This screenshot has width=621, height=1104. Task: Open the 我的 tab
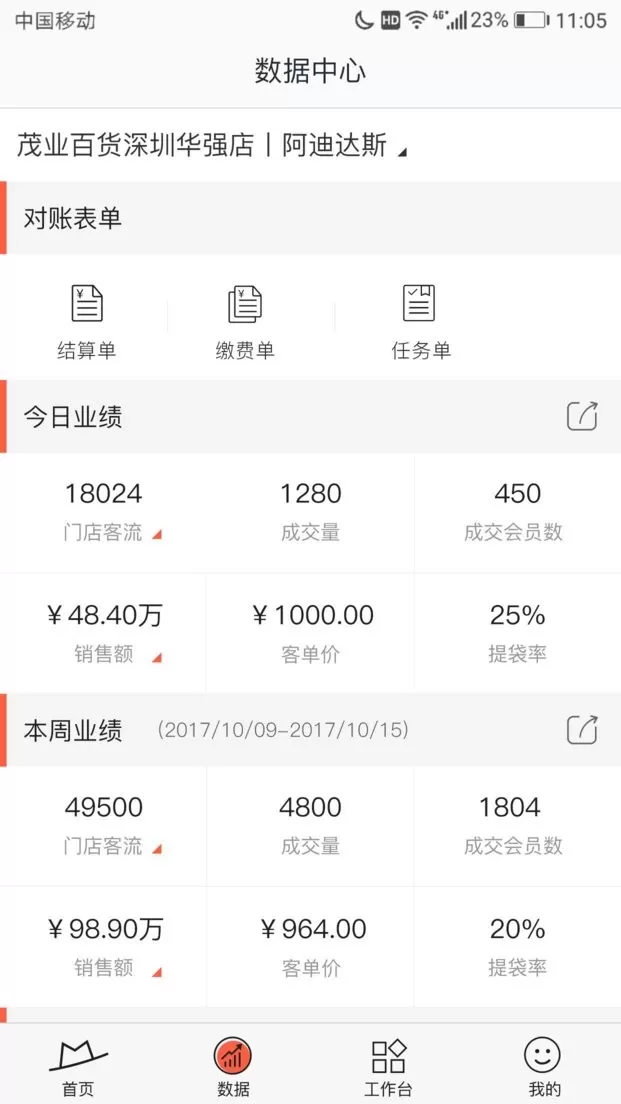click(543, 1067)
